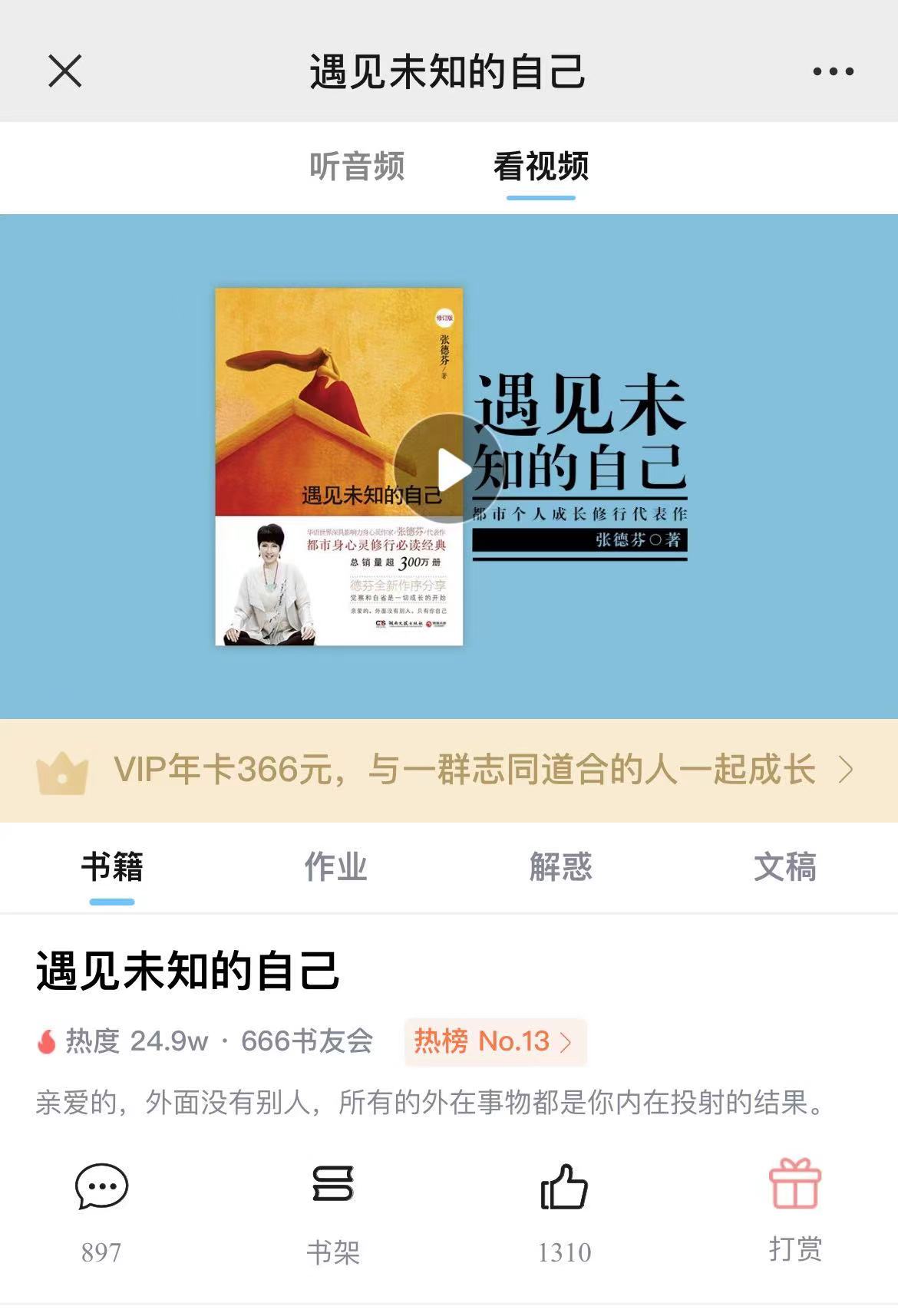The width and height of the screenshot is (898, 1316).
Task: Open the 作业 tab
Action: (336, 868)
